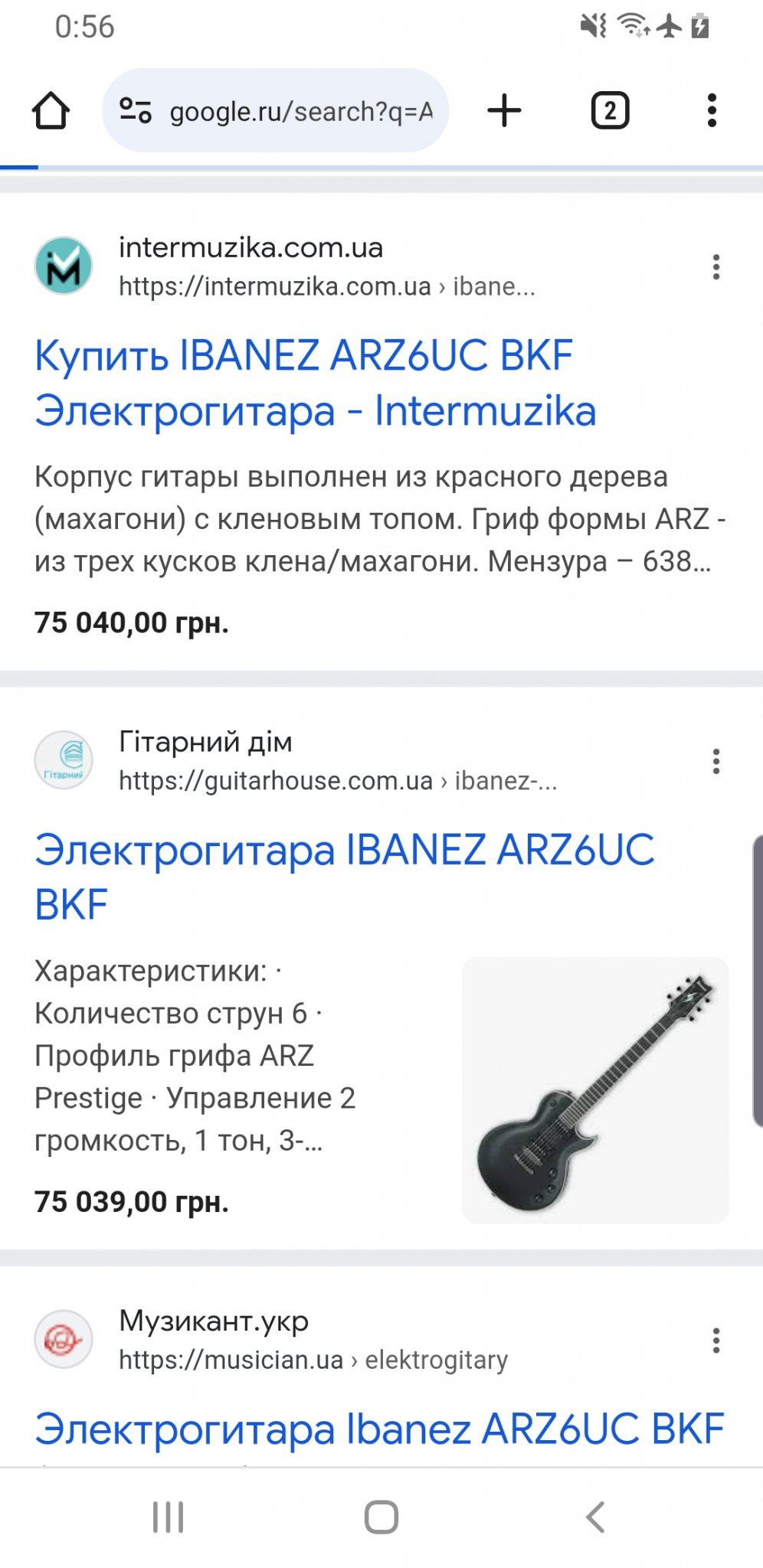
Task: Show recent apps from the navigation bar
Action: 168,1517
